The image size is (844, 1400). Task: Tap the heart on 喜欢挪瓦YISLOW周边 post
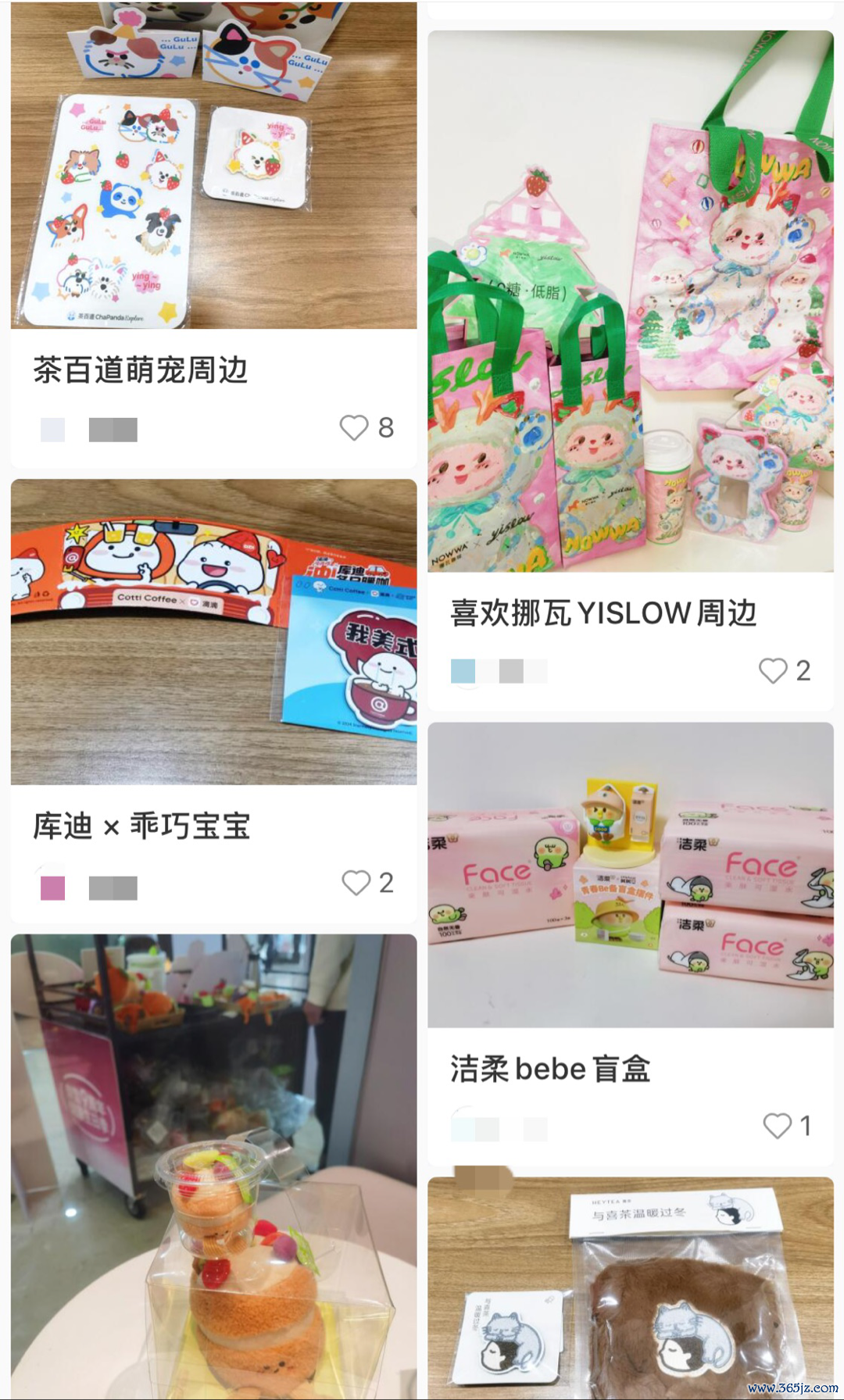click(x=773, y=670)
